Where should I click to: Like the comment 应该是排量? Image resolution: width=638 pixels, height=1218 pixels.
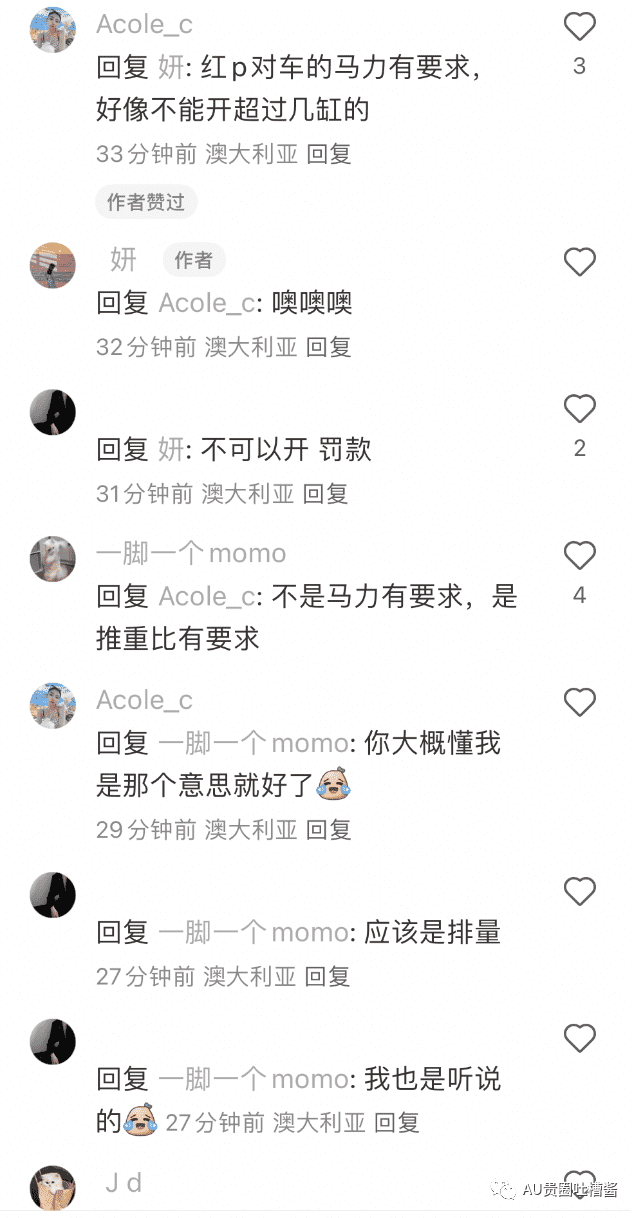pos(580,891)
